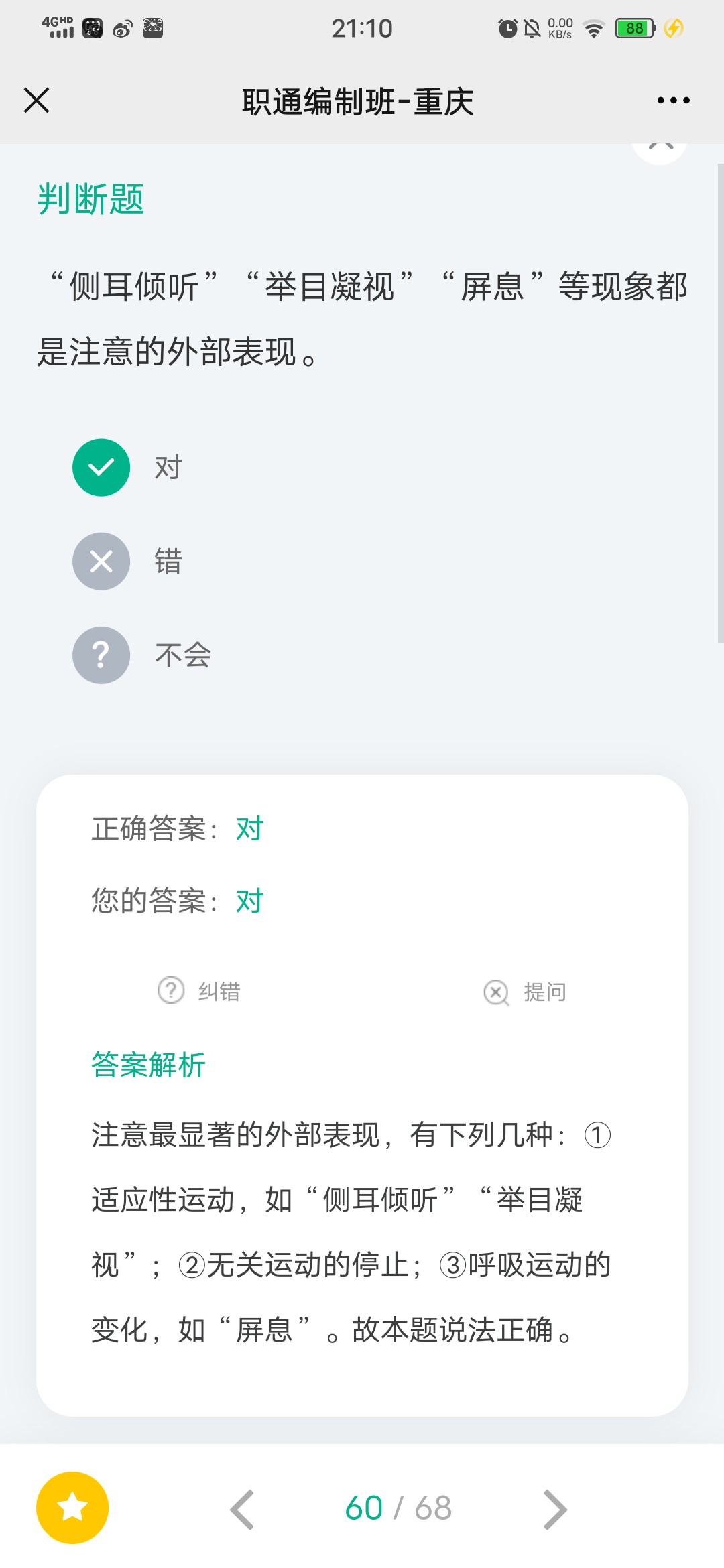Favorite this question with the star button
This screenshot has width=724, height=1568.
[x=72, y=1508]
